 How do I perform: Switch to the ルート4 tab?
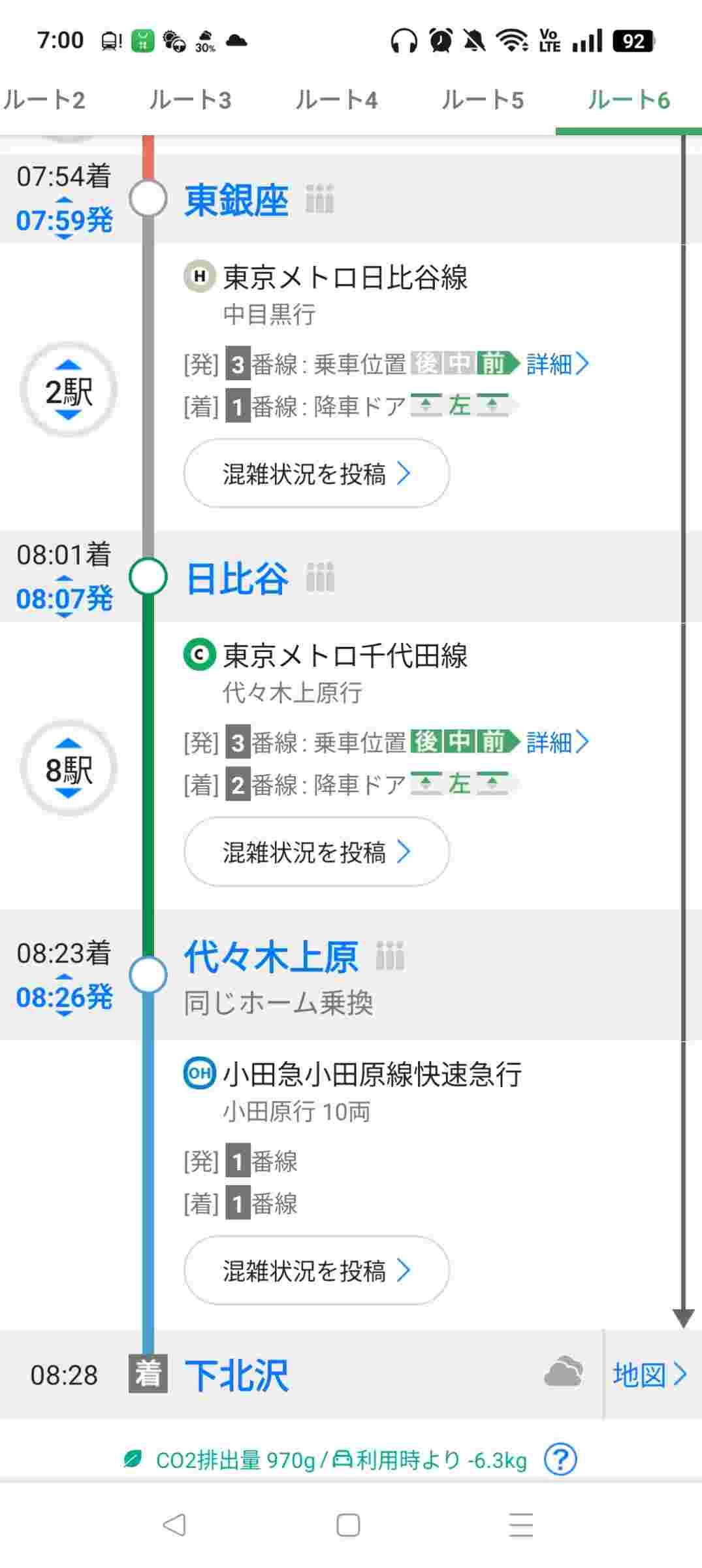point(336,100)
